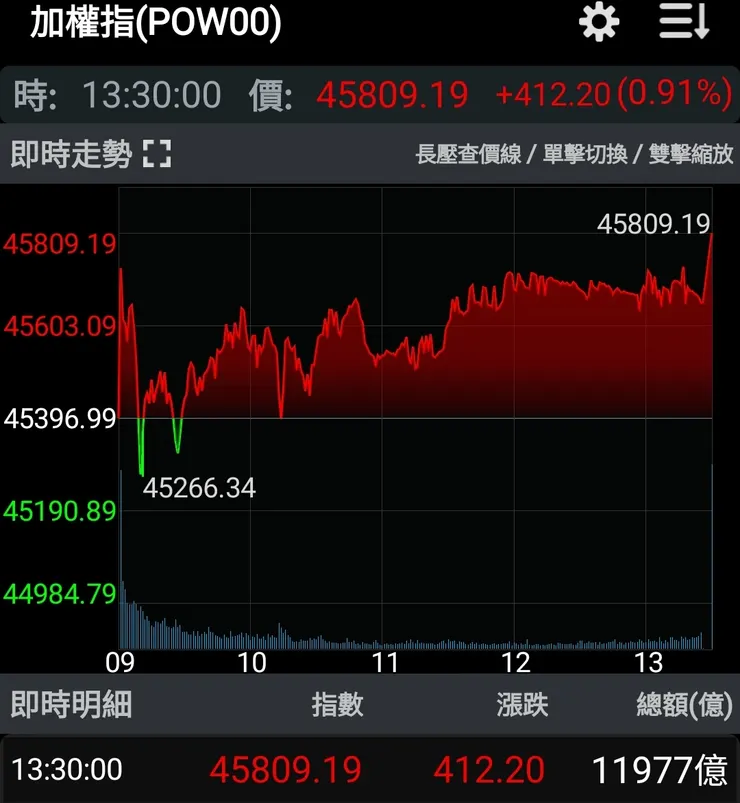Expand the 即時走勢 chart to fullscreen
740x803 pixels.
pyautogui.click(x=157, y=154)
